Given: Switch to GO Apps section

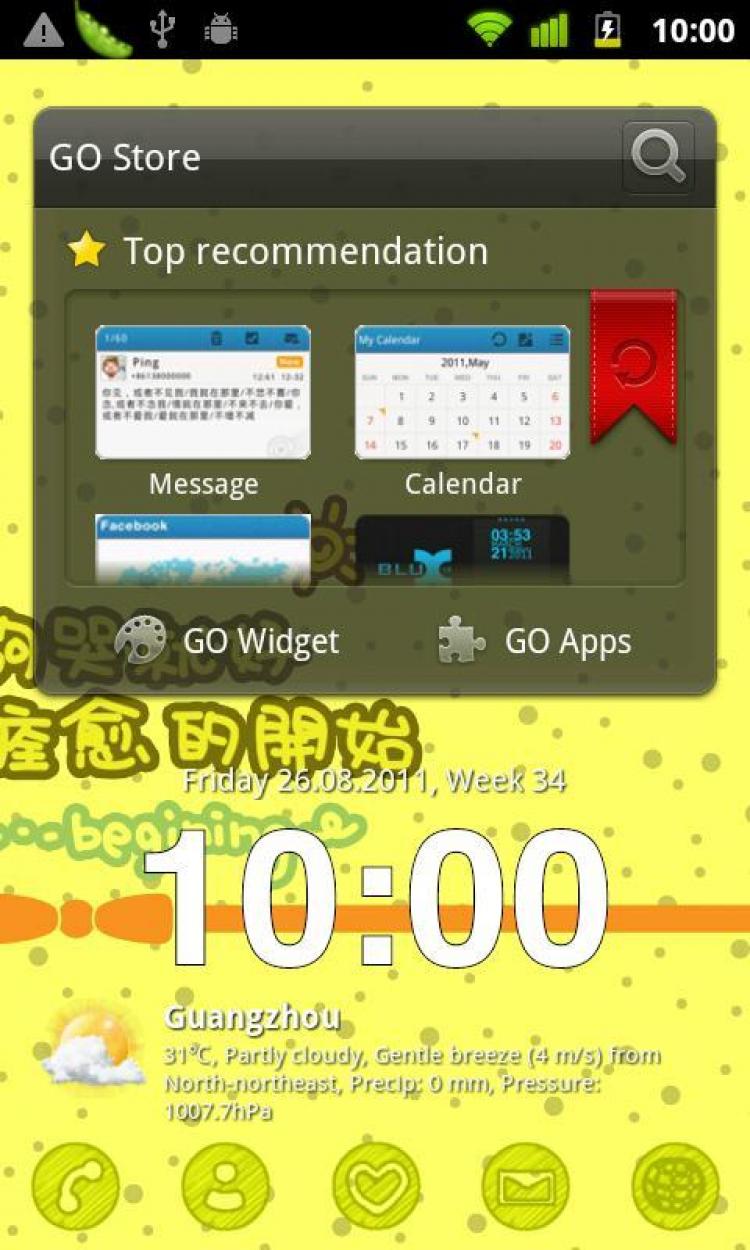Looking at the screenshot, I should (536, 641).
